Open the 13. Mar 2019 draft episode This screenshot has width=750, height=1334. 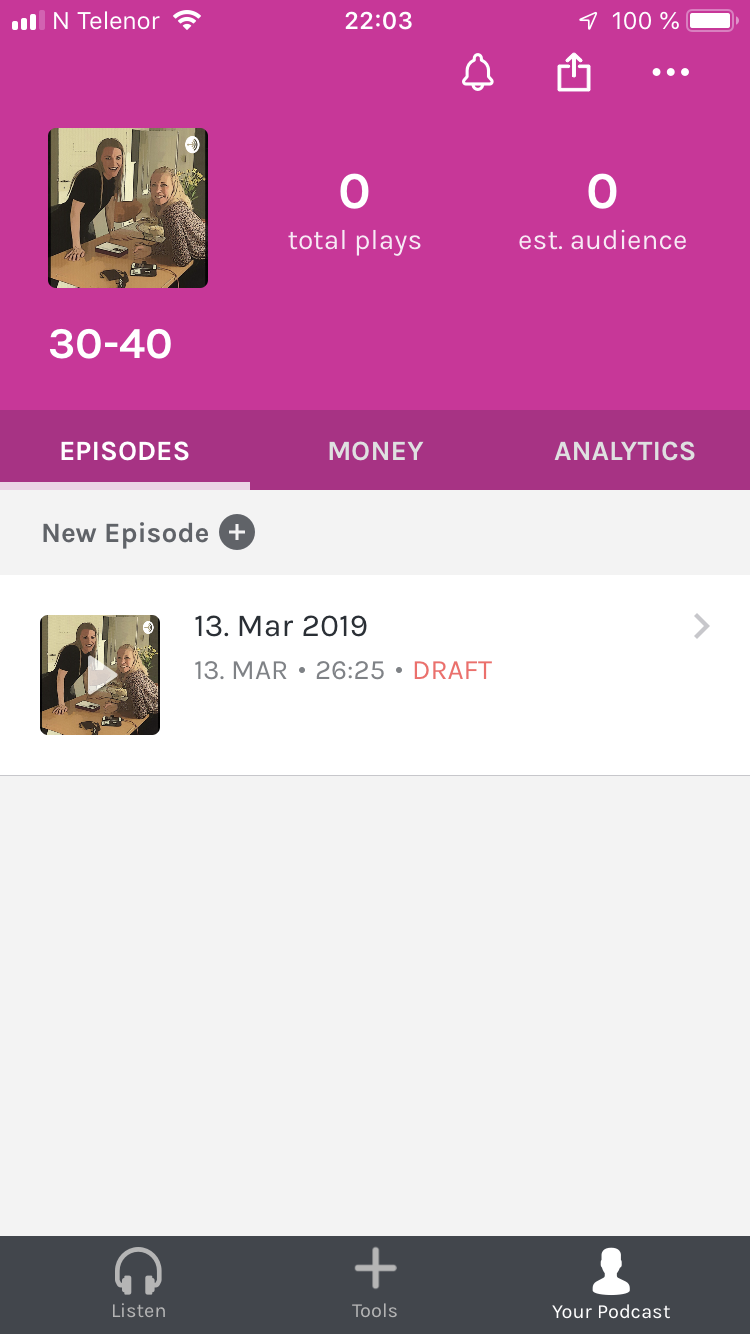[440, 646]
